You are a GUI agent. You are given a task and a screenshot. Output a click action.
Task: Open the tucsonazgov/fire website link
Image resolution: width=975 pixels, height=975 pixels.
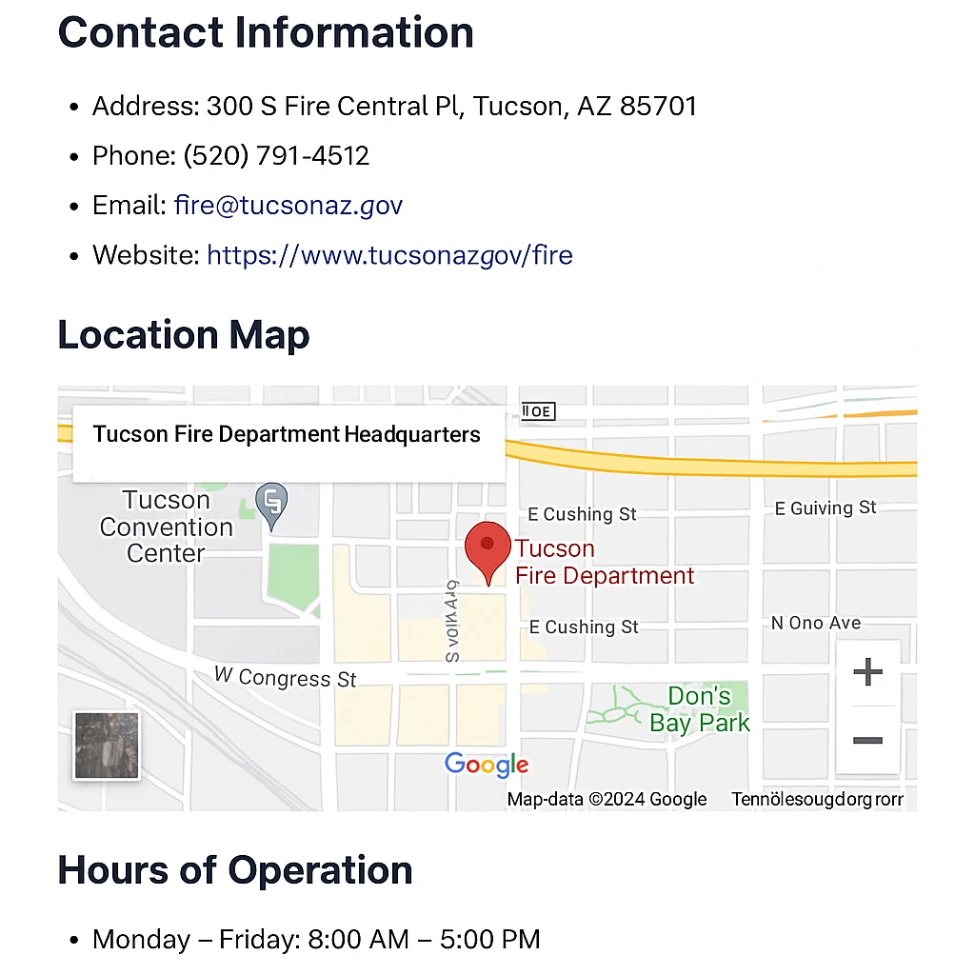pyautogui.click(x=389, y=255)
